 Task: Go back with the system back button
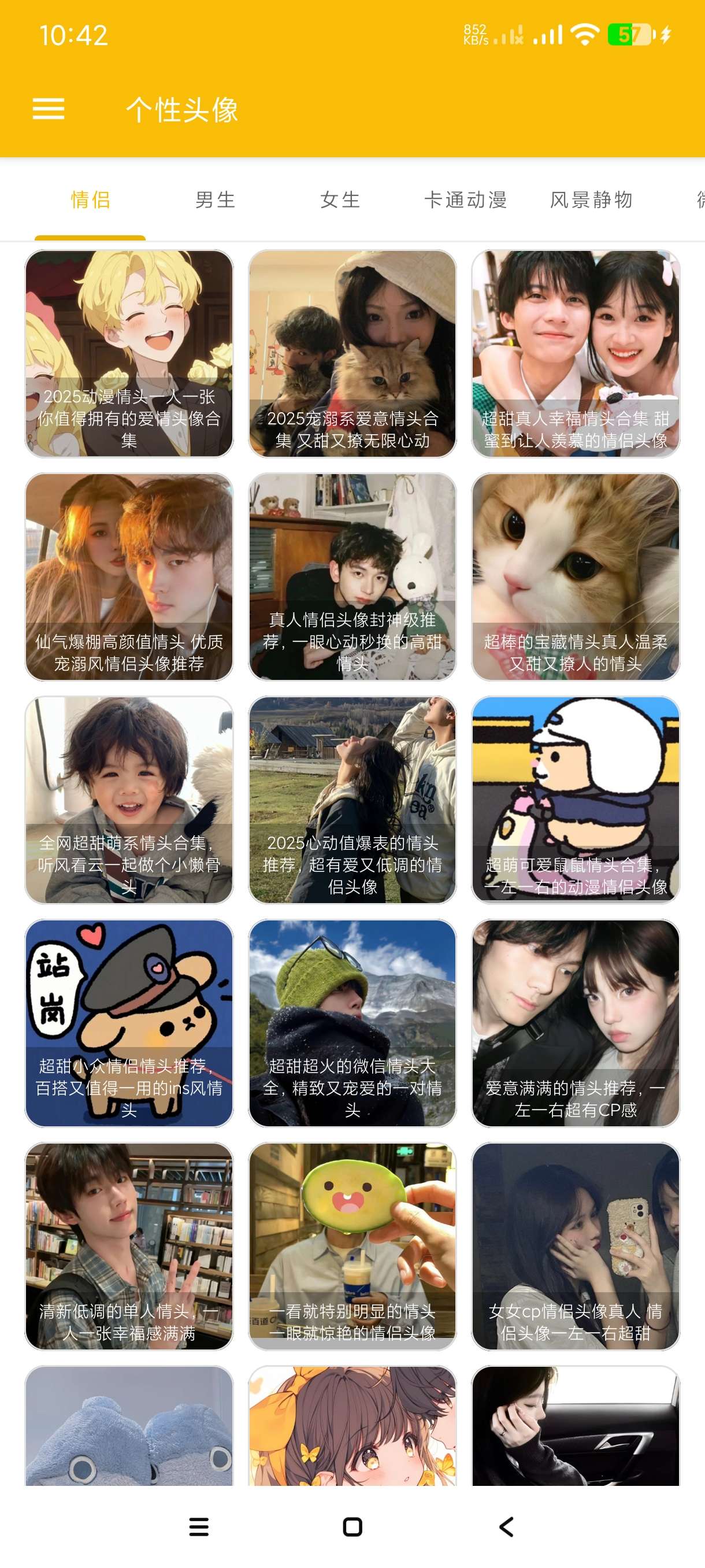pos(506,1526)
